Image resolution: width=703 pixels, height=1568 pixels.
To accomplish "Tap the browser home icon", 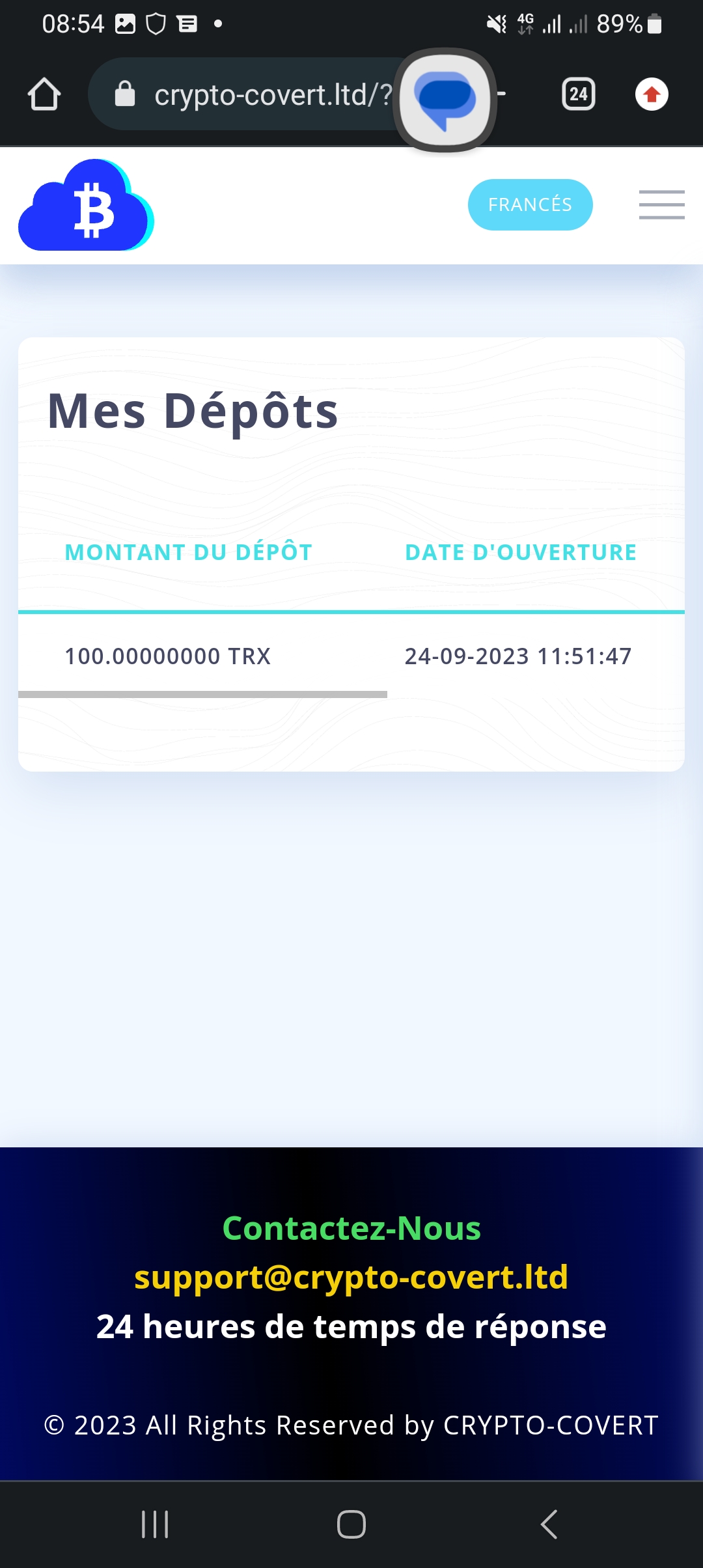I will (x=44, y=94).
